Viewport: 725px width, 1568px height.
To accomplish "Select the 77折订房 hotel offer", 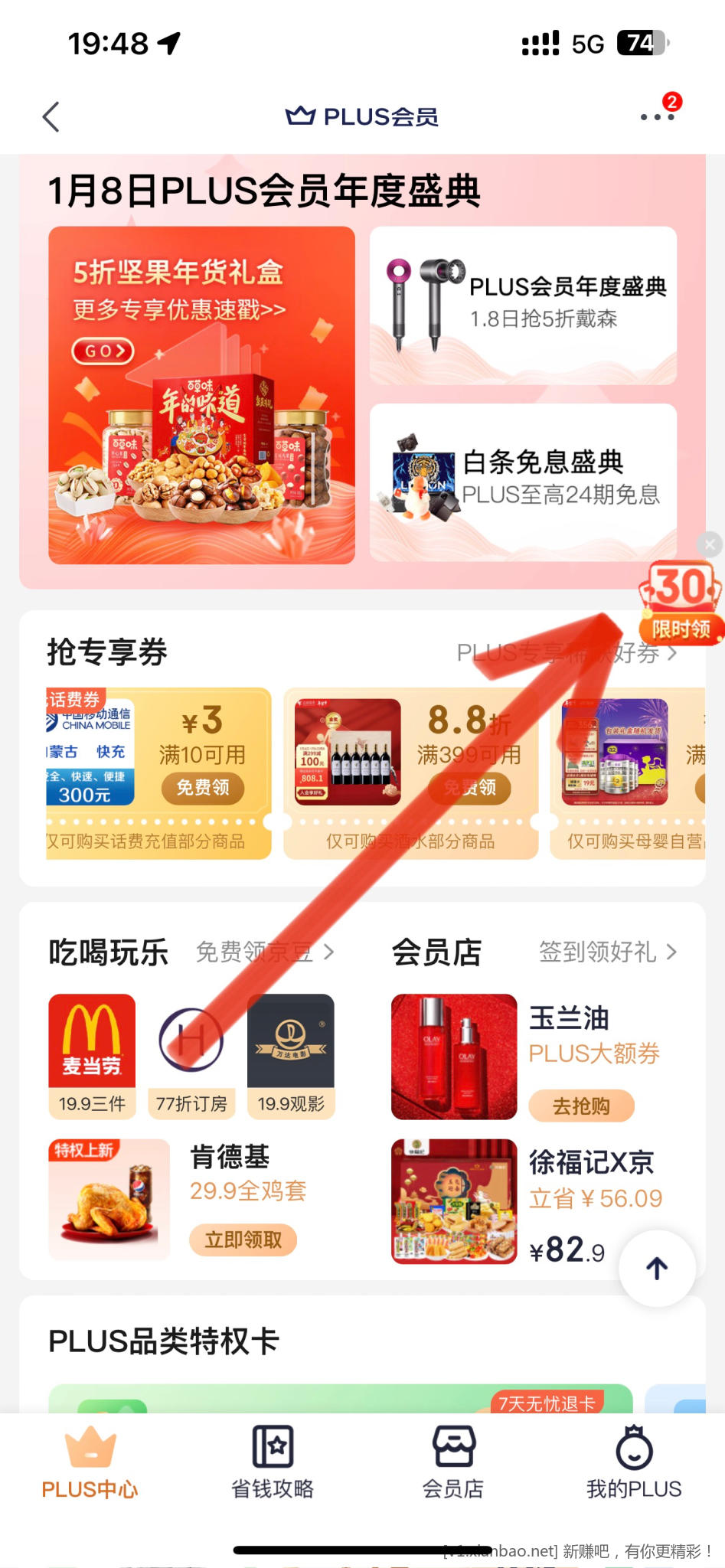I will pyautogui.click(x=191, y=1056).
